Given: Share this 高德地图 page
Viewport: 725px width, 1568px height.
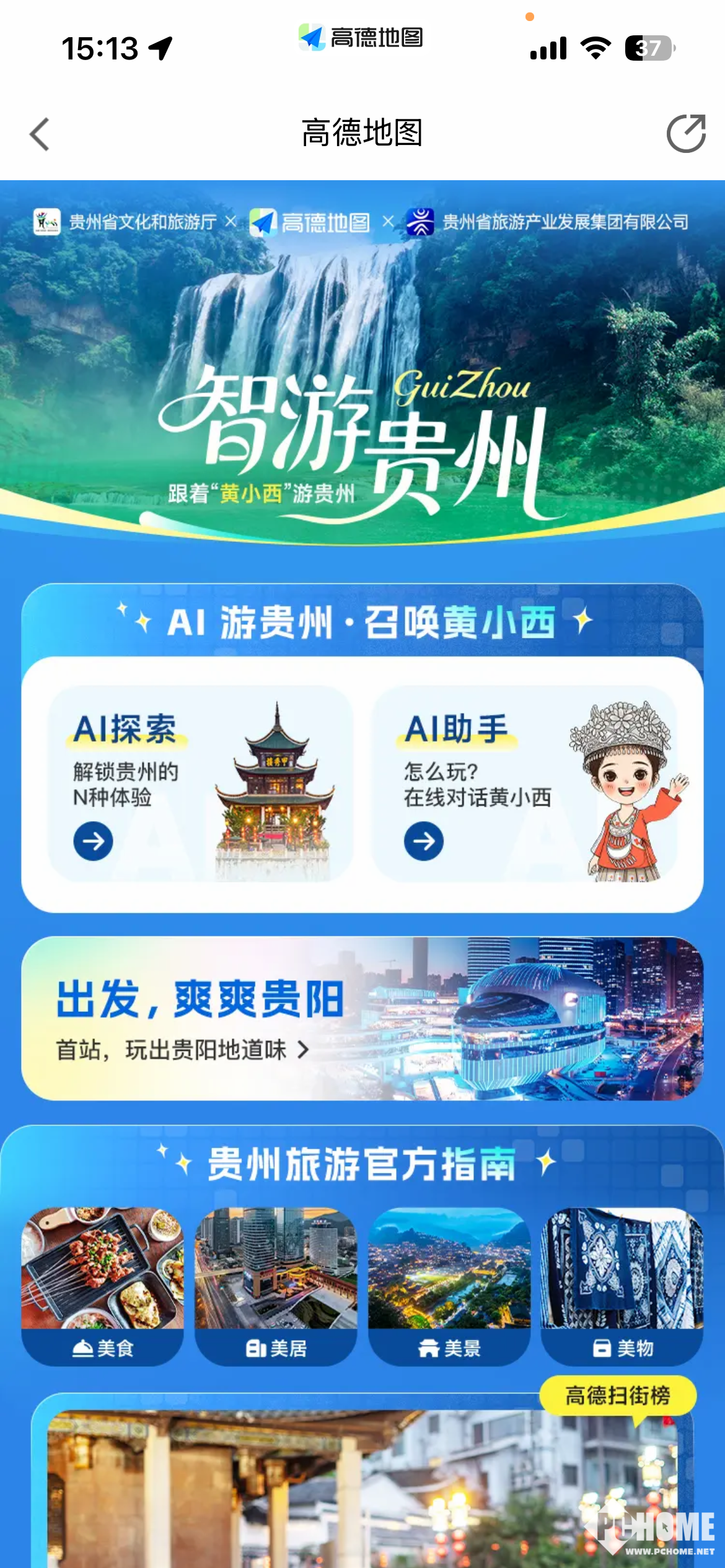Looking at the screenshot, I should [x=685, y=134].
